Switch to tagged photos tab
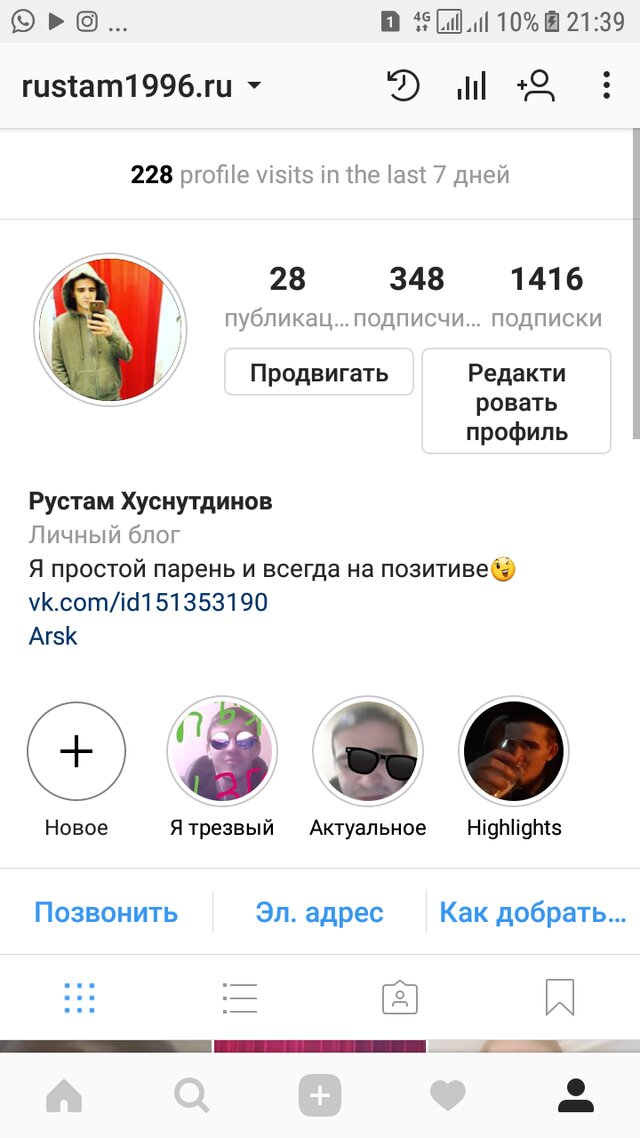640x1138 pixels. pyautogui.click(x=400, y=997)
